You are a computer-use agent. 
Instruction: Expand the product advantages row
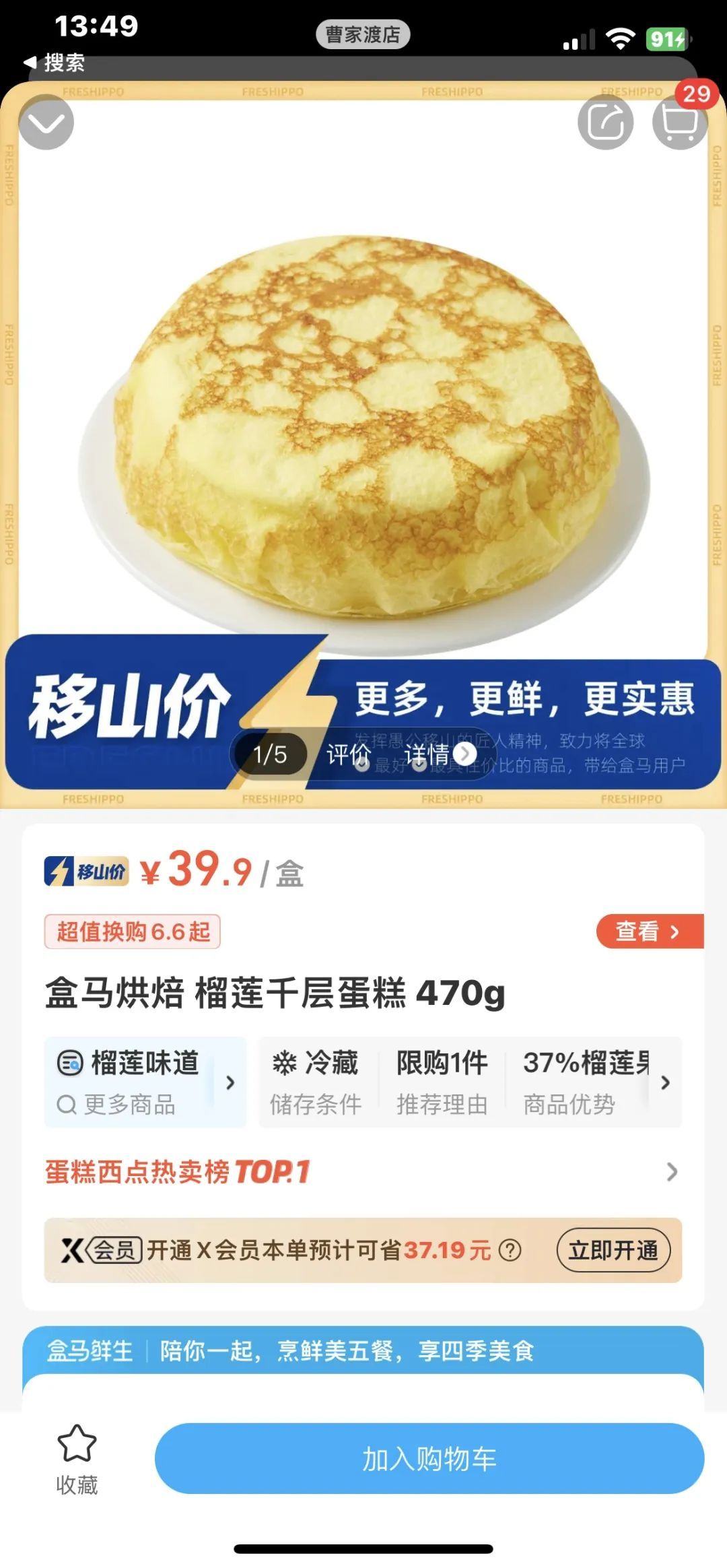click(x=665, y=1082)
